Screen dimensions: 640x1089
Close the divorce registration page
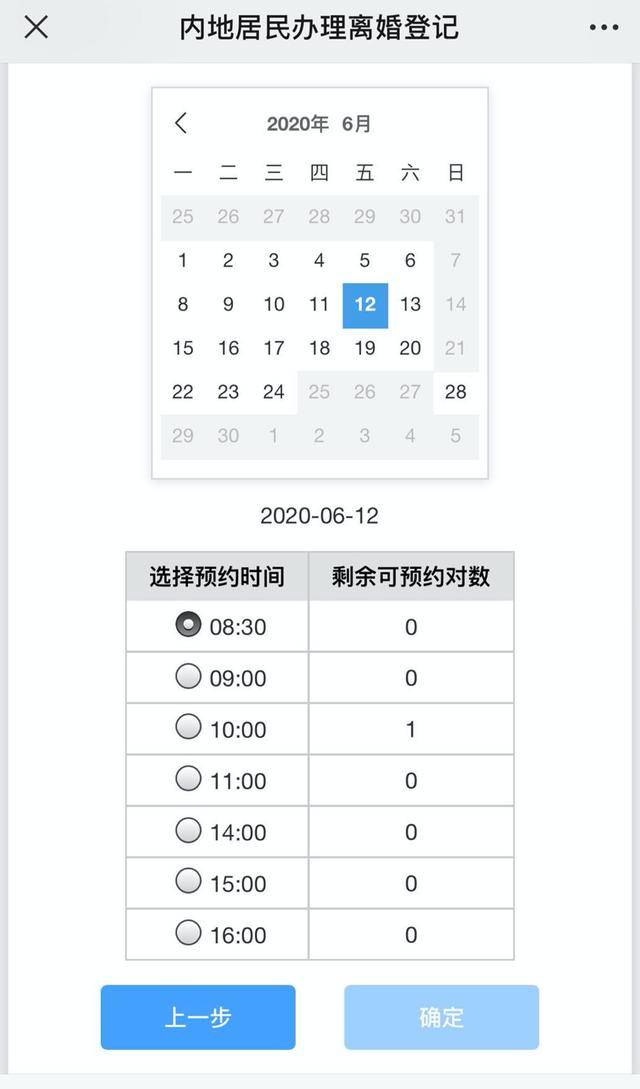coord(36,28)
